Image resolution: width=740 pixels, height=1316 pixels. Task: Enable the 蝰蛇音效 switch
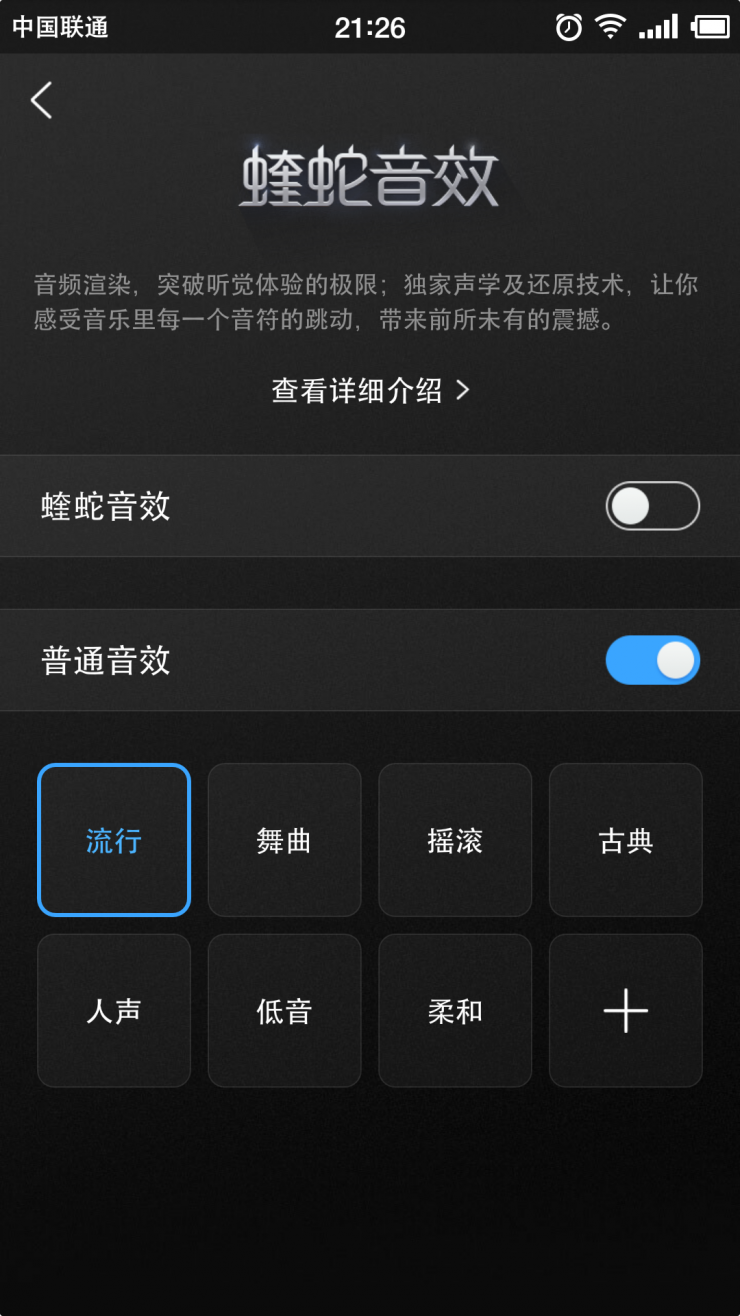click(652, 506)
